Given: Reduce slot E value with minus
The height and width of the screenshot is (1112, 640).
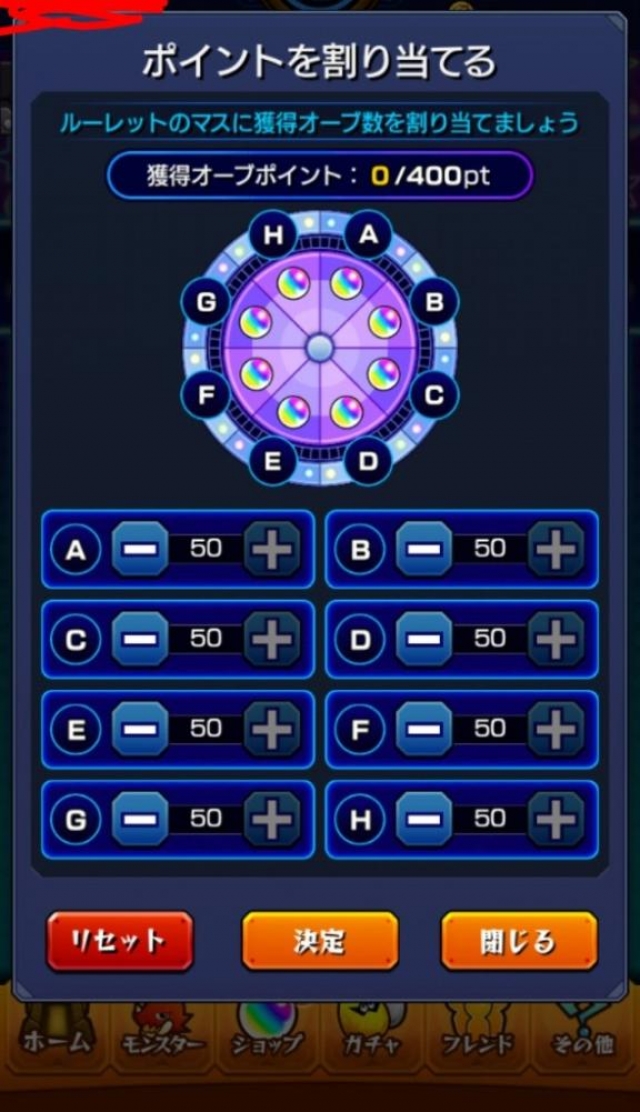Looking at the screenshot, I should [x=140, y=729].
